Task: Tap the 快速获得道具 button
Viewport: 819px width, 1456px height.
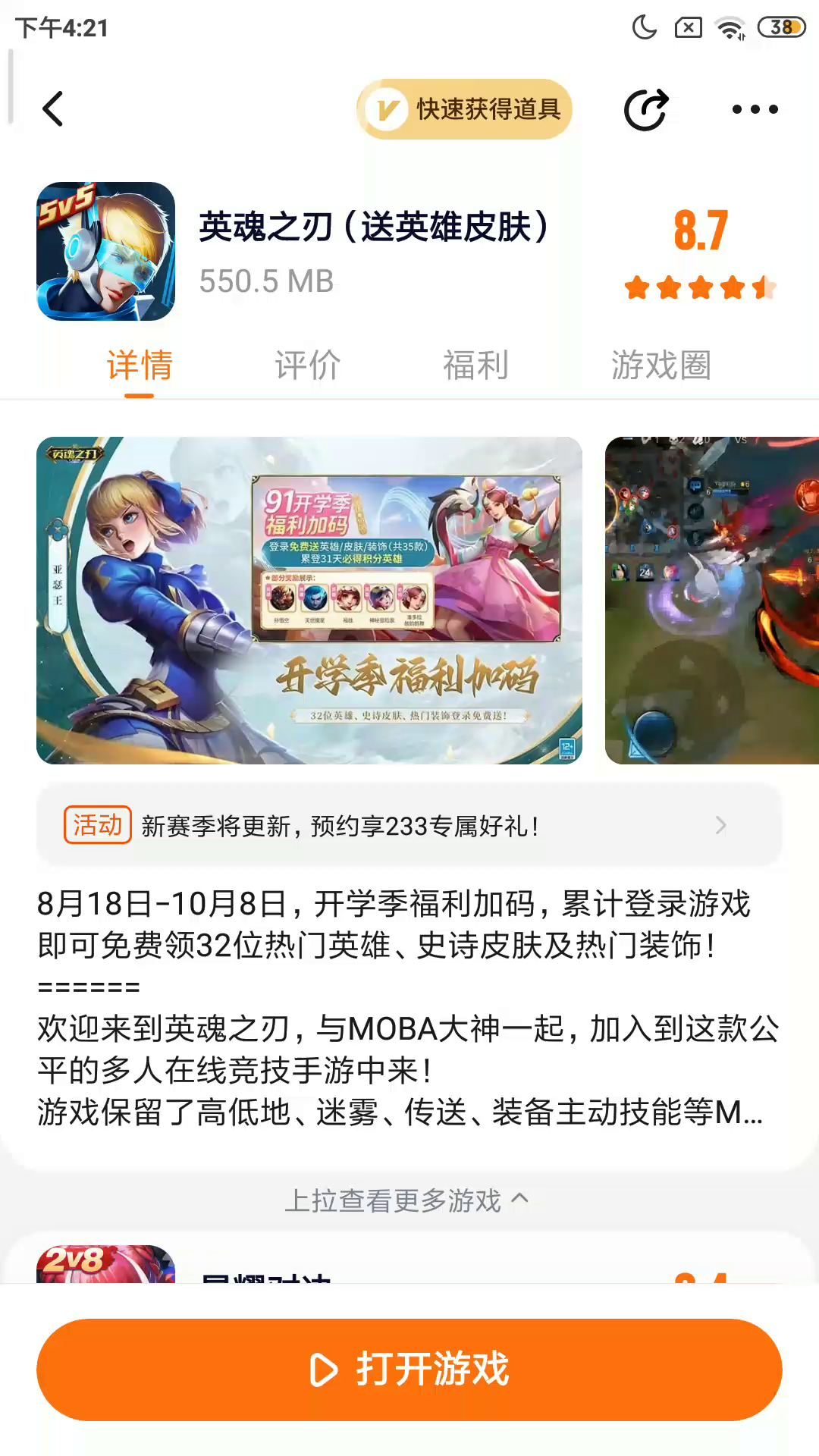Action: pyautogui.click(x=464, y=109)
